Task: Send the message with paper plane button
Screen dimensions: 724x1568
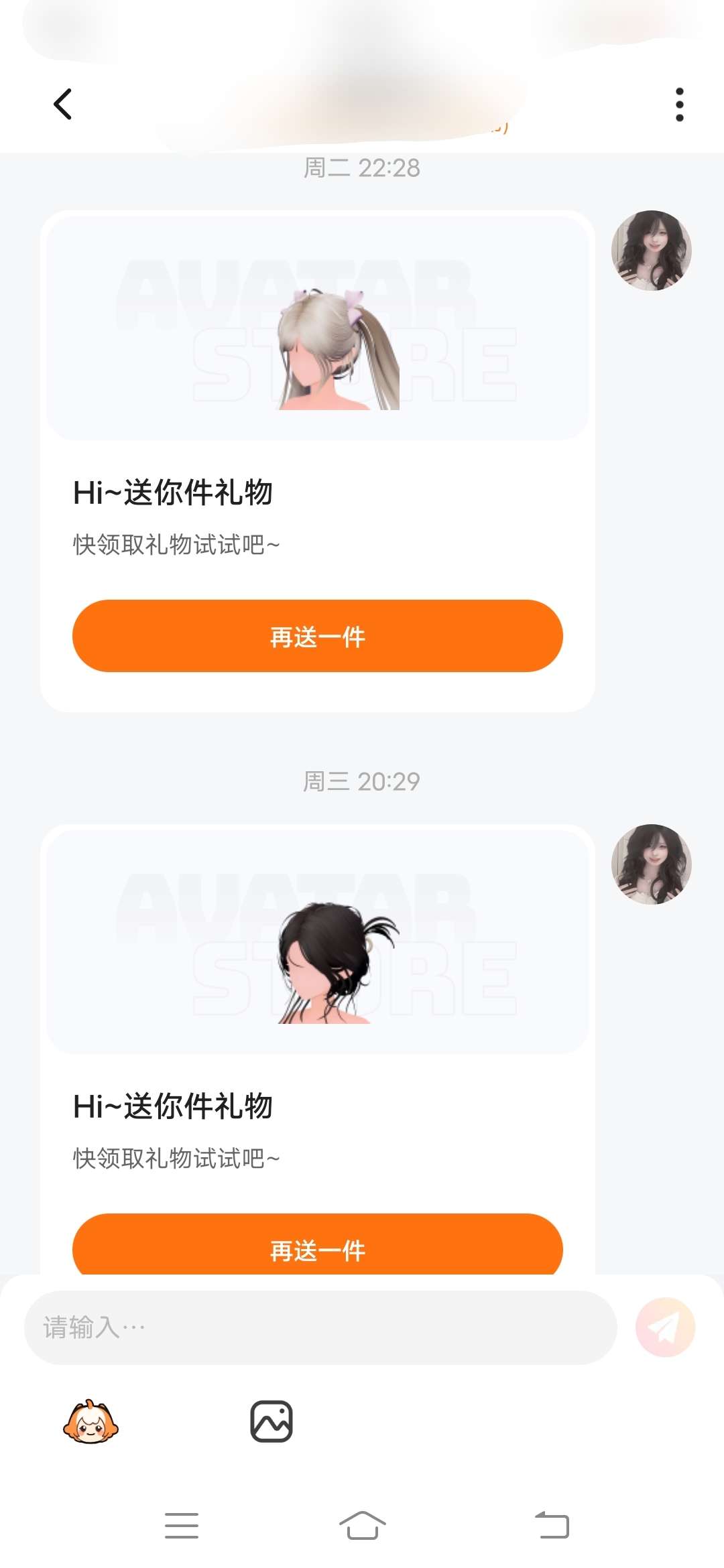Action: point(665,1327)
